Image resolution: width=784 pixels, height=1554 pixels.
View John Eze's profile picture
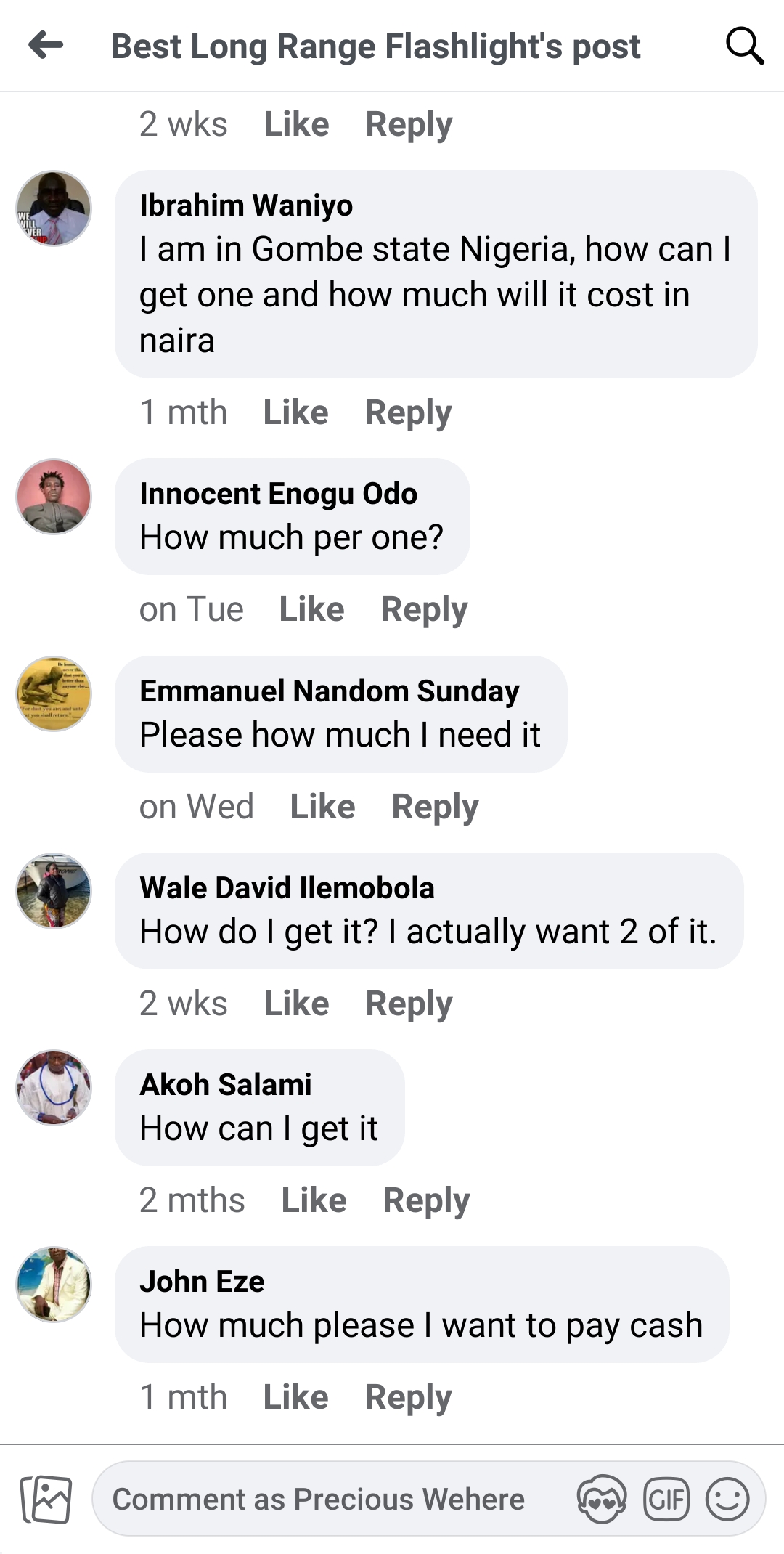point(54,1285)
